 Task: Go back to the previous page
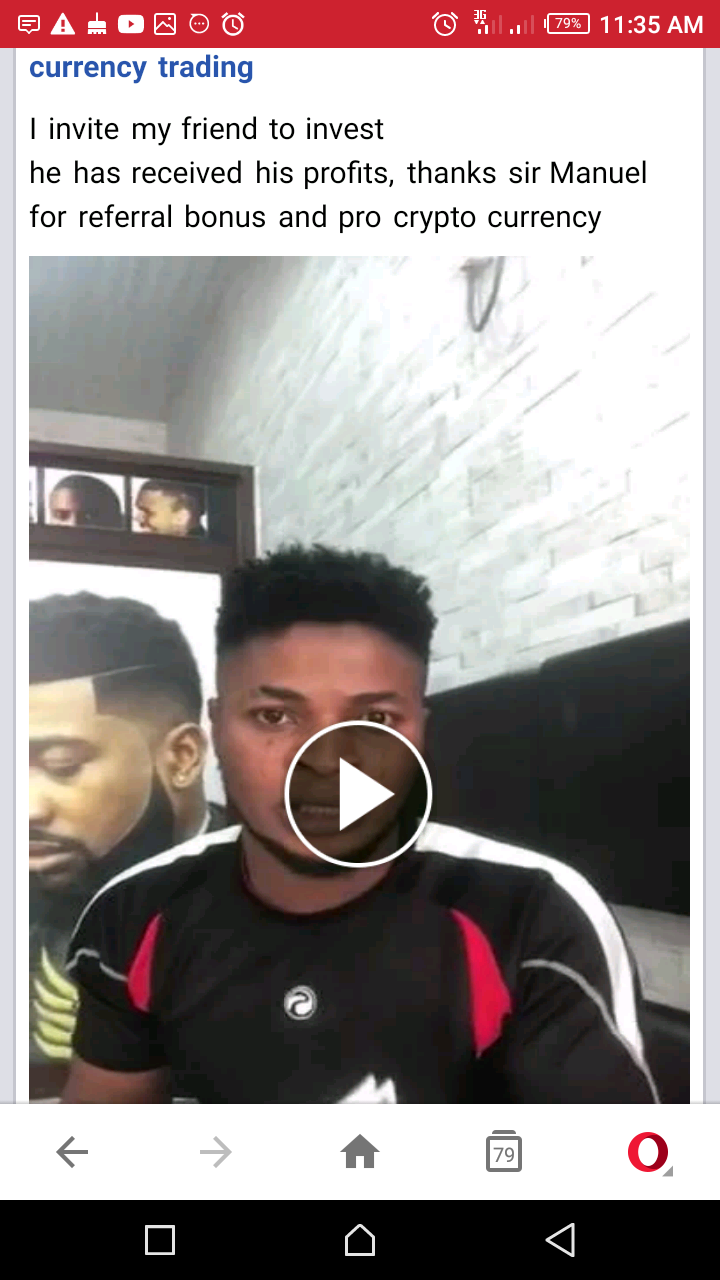72,1153
